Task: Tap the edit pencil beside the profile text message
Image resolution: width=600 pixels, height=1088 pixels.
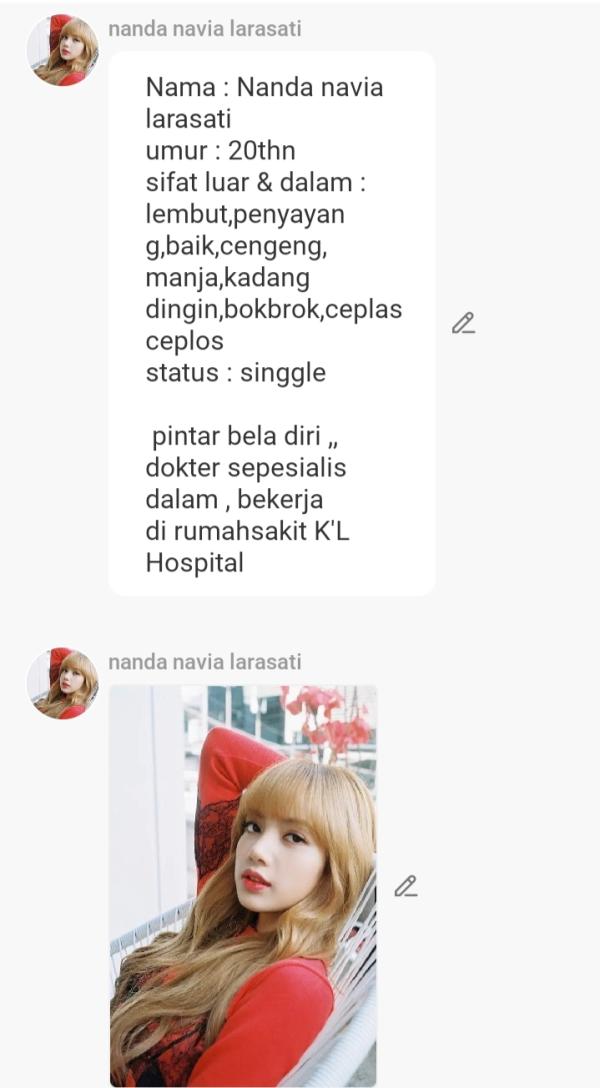Action: tap(463, 323)
